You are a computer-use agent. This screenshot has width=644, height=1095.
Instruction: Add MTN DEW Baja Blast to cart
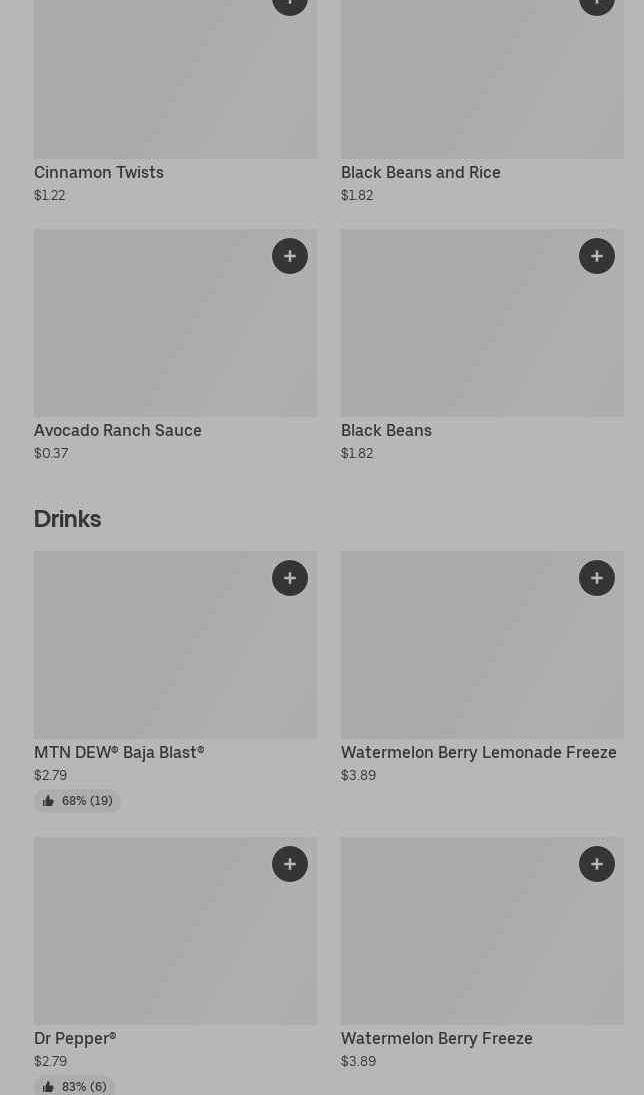pos(290,578)
